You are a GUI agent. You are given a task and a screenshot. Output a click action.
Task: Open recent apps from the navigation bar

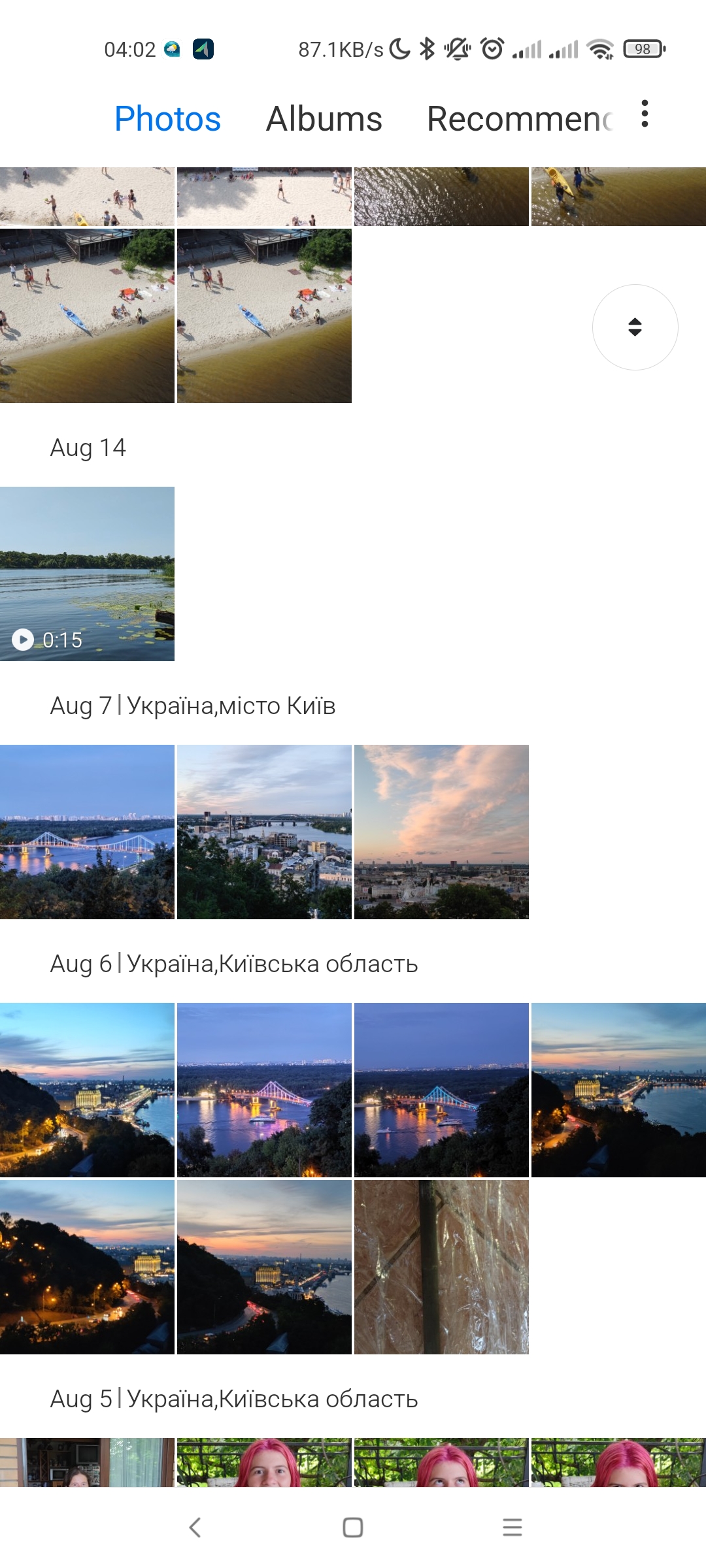point(512,1527)
